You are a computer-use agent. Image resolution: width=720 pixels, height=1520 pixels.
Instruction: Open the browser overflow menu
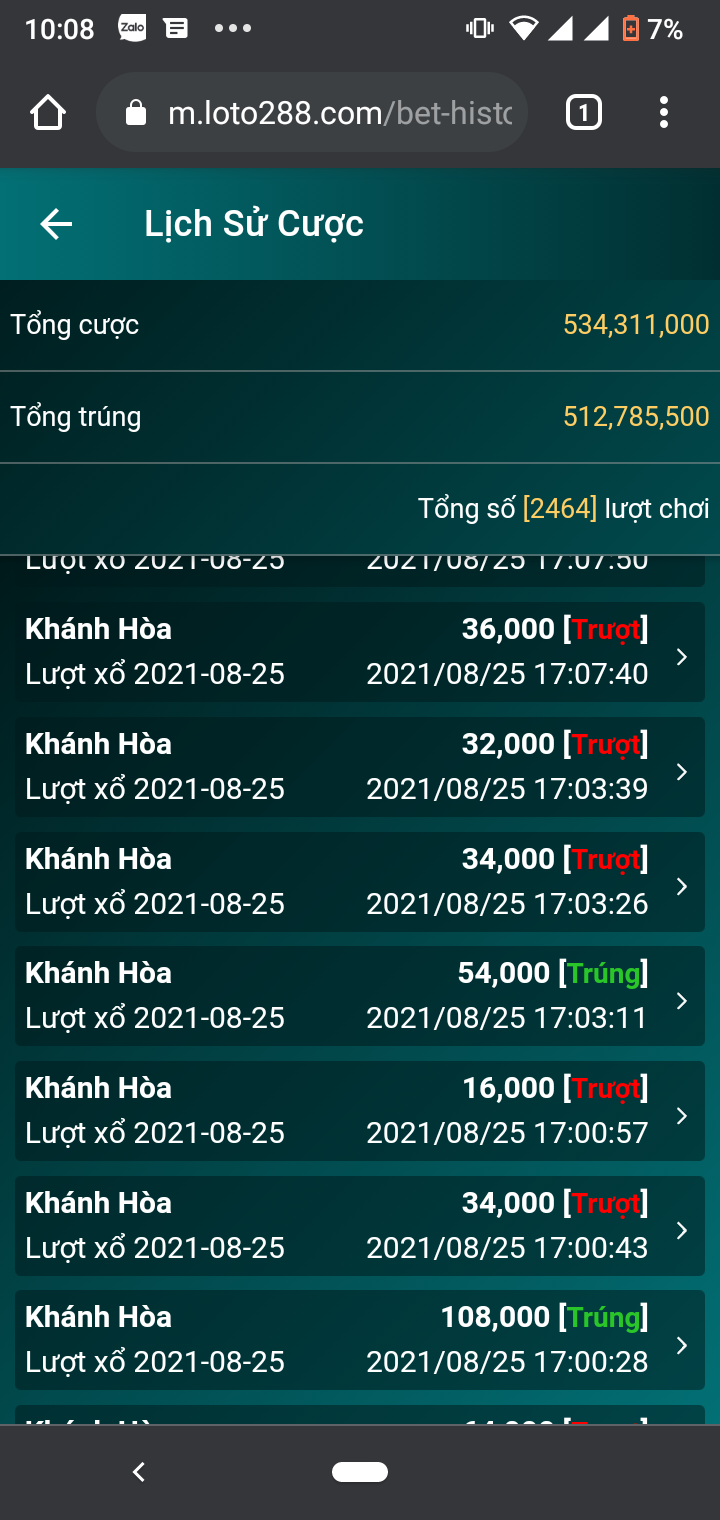click(663, 113)
